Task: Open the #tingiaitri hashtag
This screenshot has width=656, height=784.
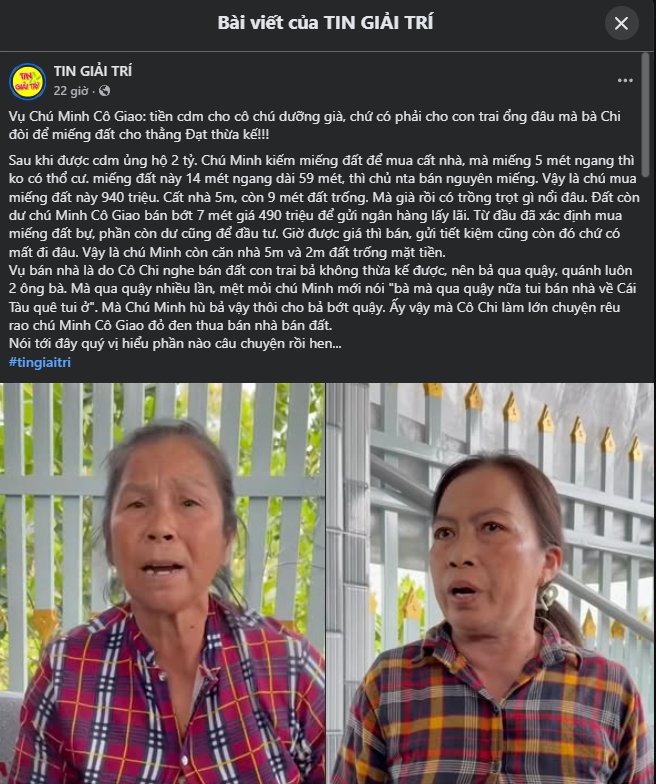Action: coord(39,362)
